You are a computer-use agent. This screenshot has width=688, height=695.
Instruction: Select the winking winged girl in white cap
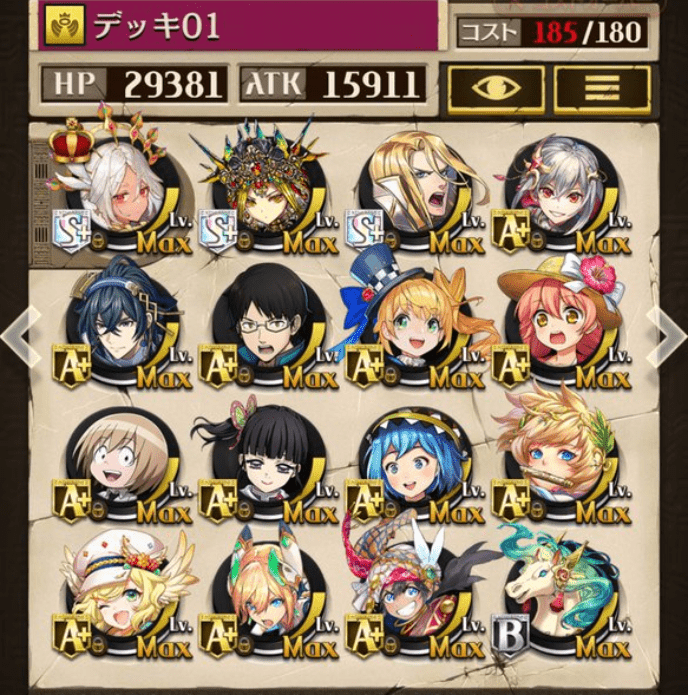point(116,596)
